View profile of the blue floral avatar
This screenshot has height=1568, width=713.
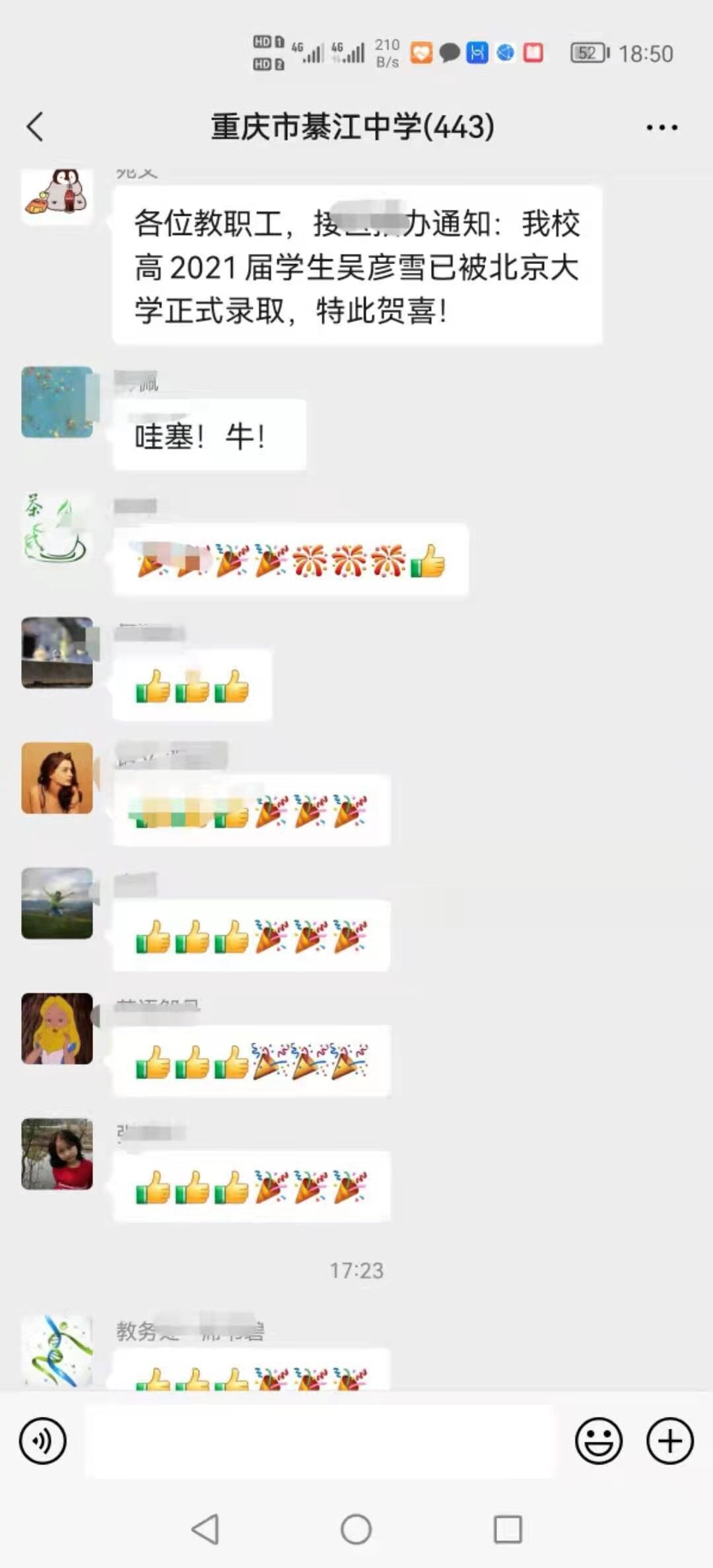tap(57, 402)
